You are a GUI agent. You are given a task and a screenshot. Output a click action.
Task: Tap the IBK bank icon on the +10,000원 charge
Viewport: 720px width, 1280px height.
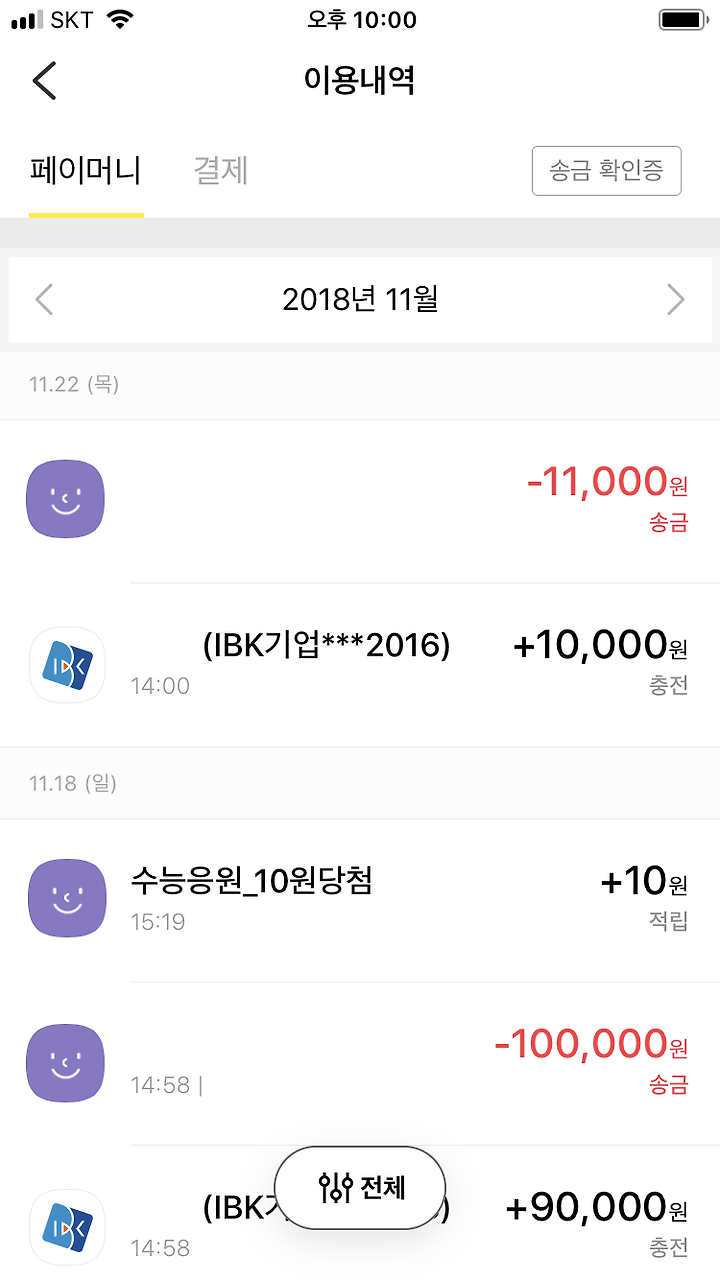click(x=66, y=665)
